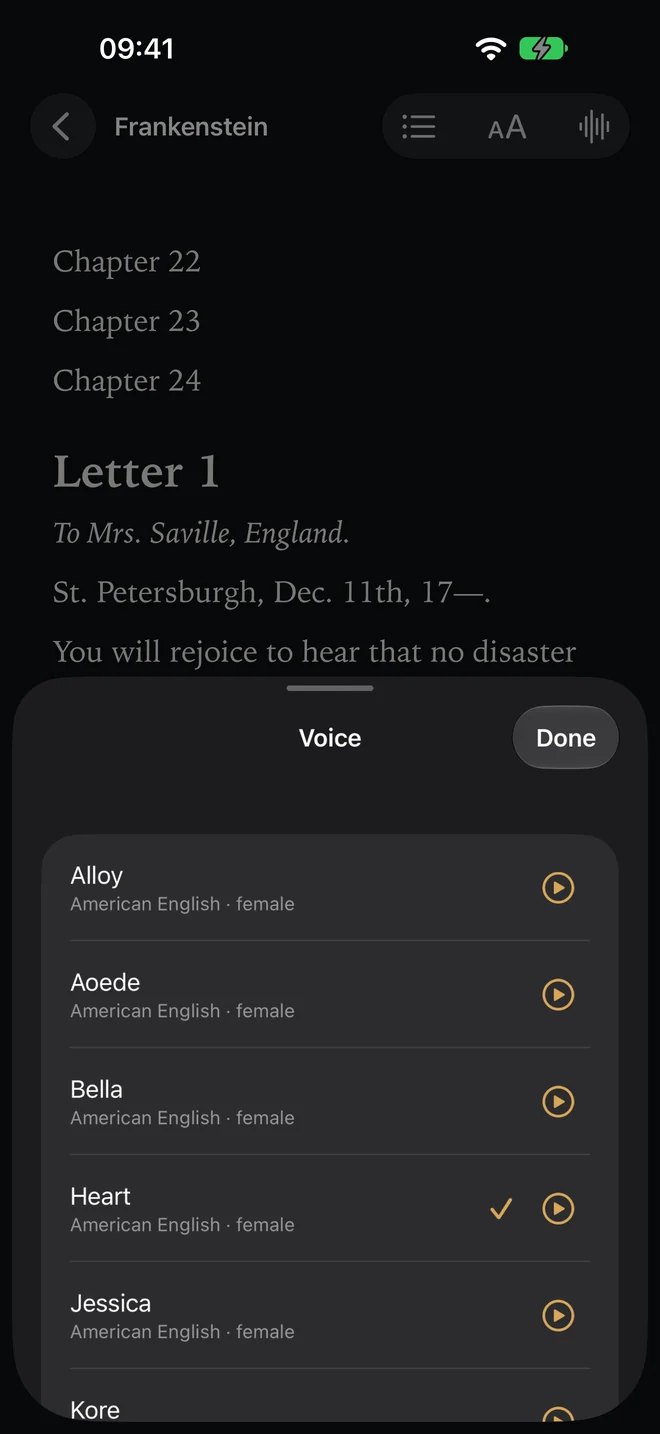
Task: Listen to the Bella voice sample
Action: 558,1101
